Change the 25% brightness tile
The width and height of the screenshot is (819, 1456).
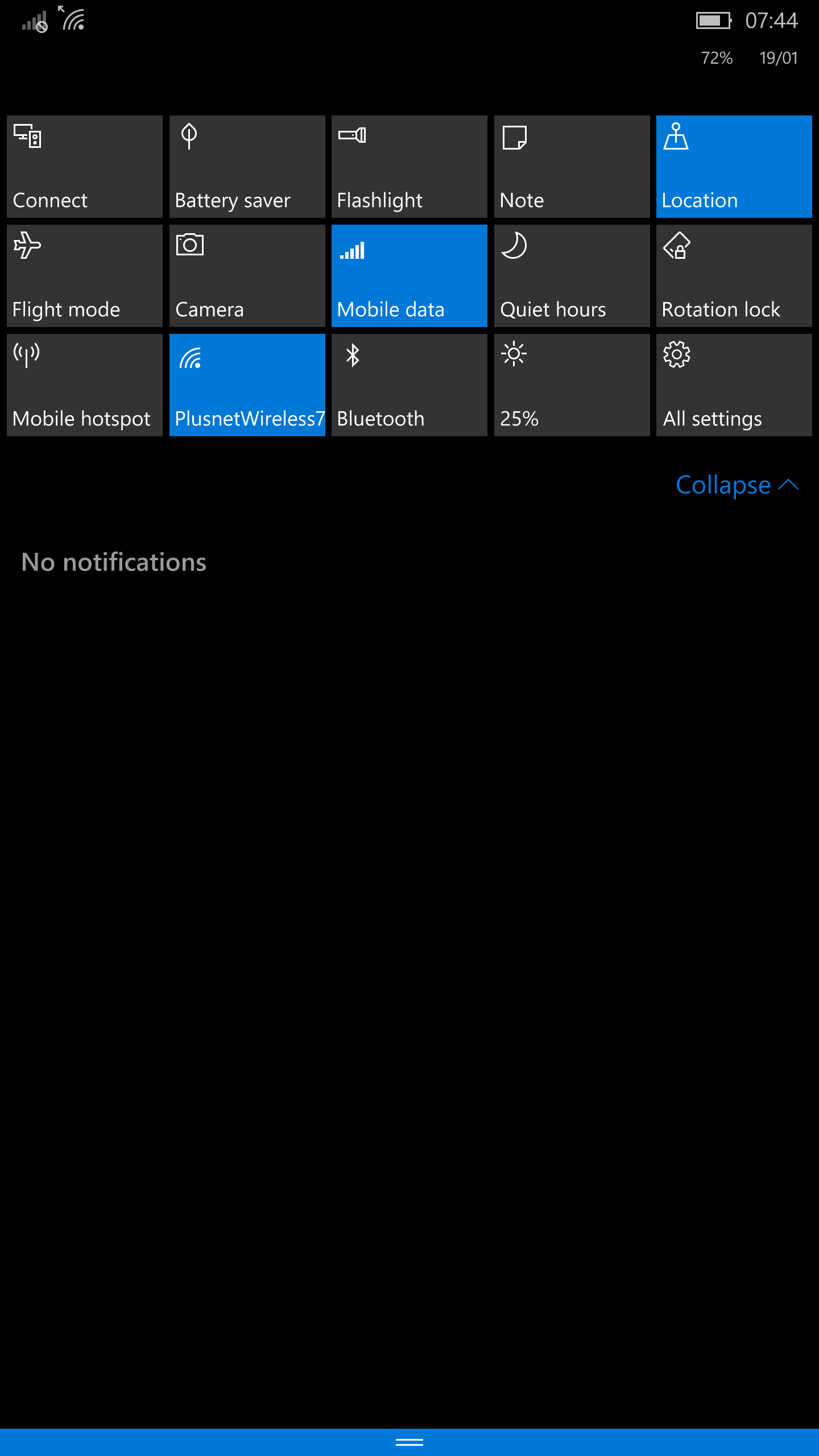click(572, 385)
